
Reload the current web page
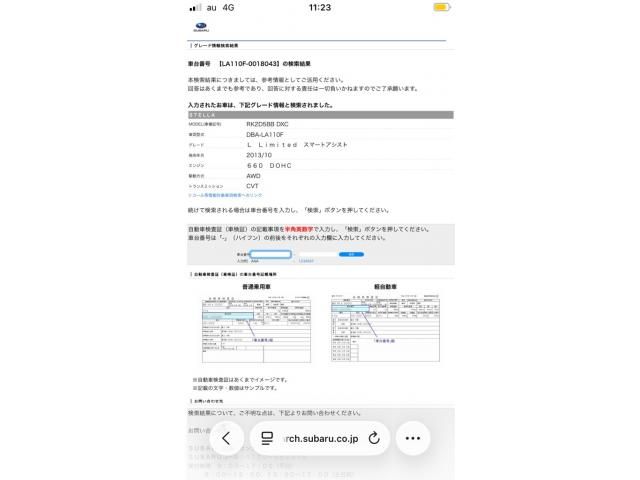374,438
